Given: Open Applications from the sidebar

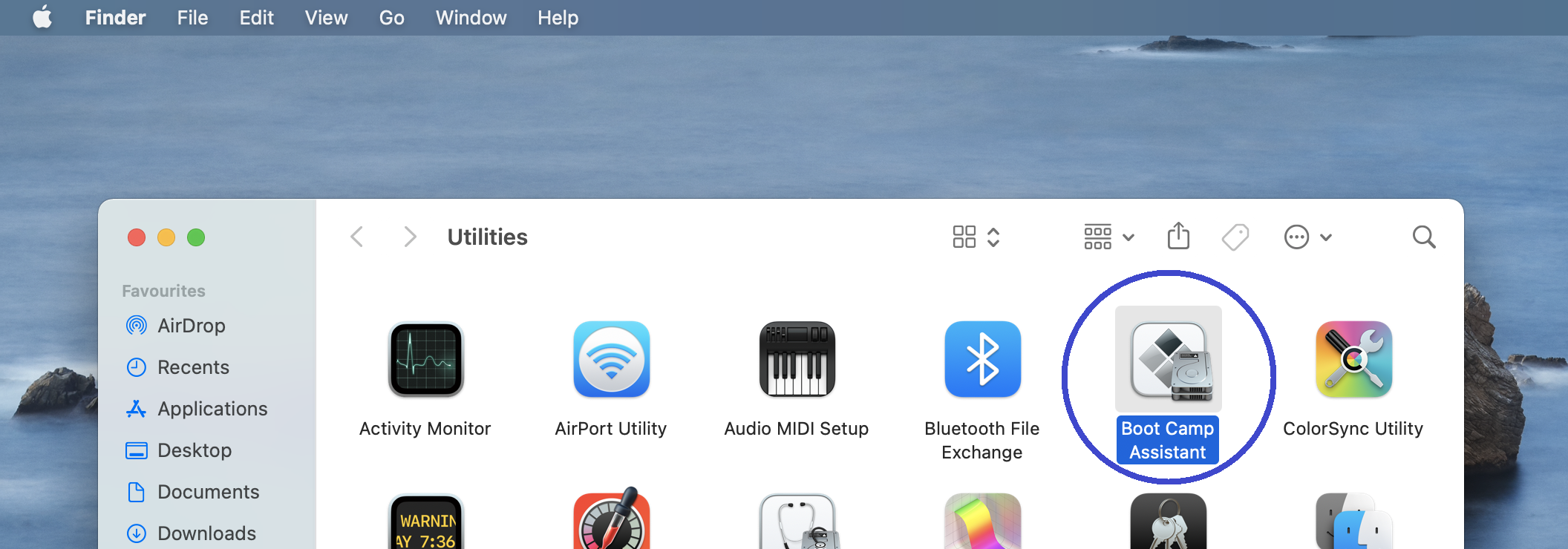Looking at the screenshot, I should tap(212, 409).
